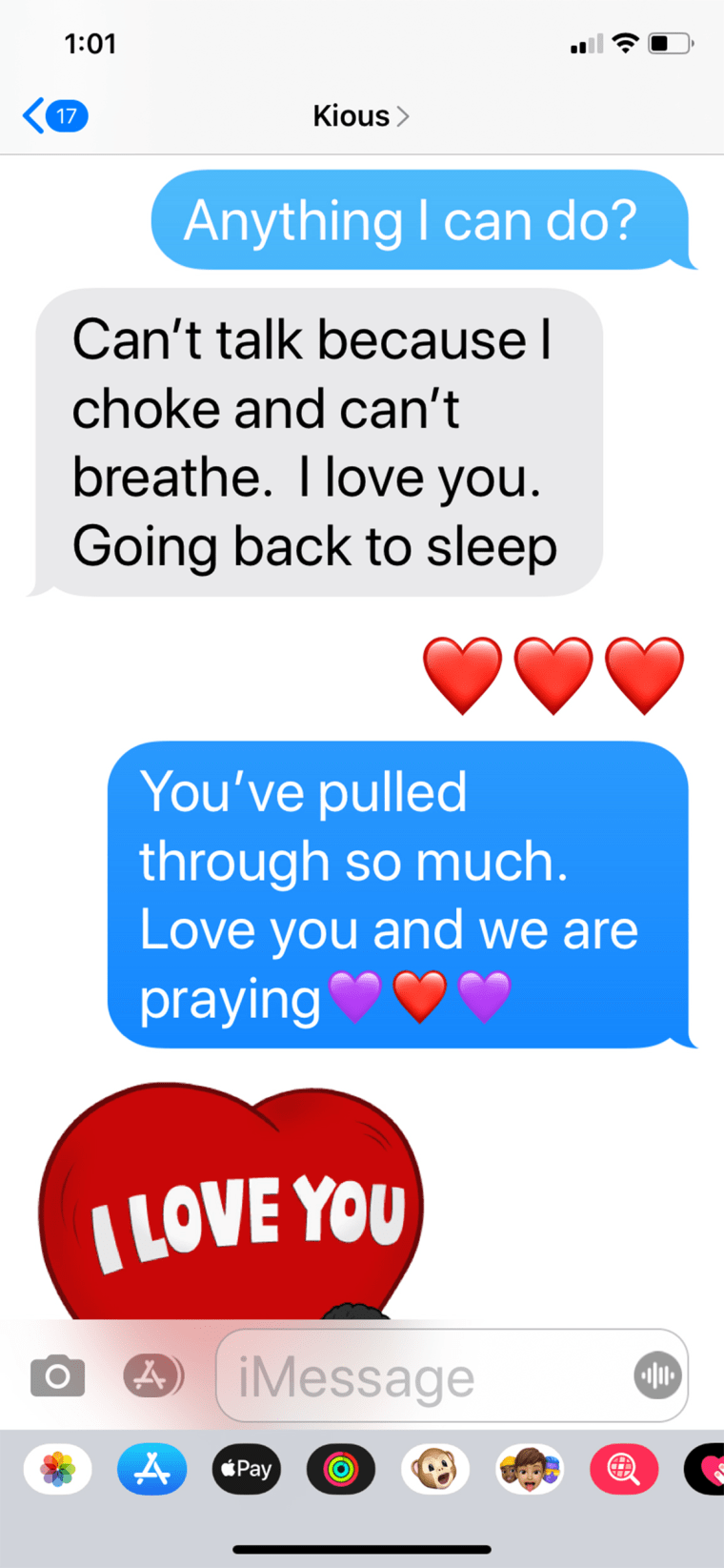Go back to the messages list

pyautogui.click(x=54, y=116)
